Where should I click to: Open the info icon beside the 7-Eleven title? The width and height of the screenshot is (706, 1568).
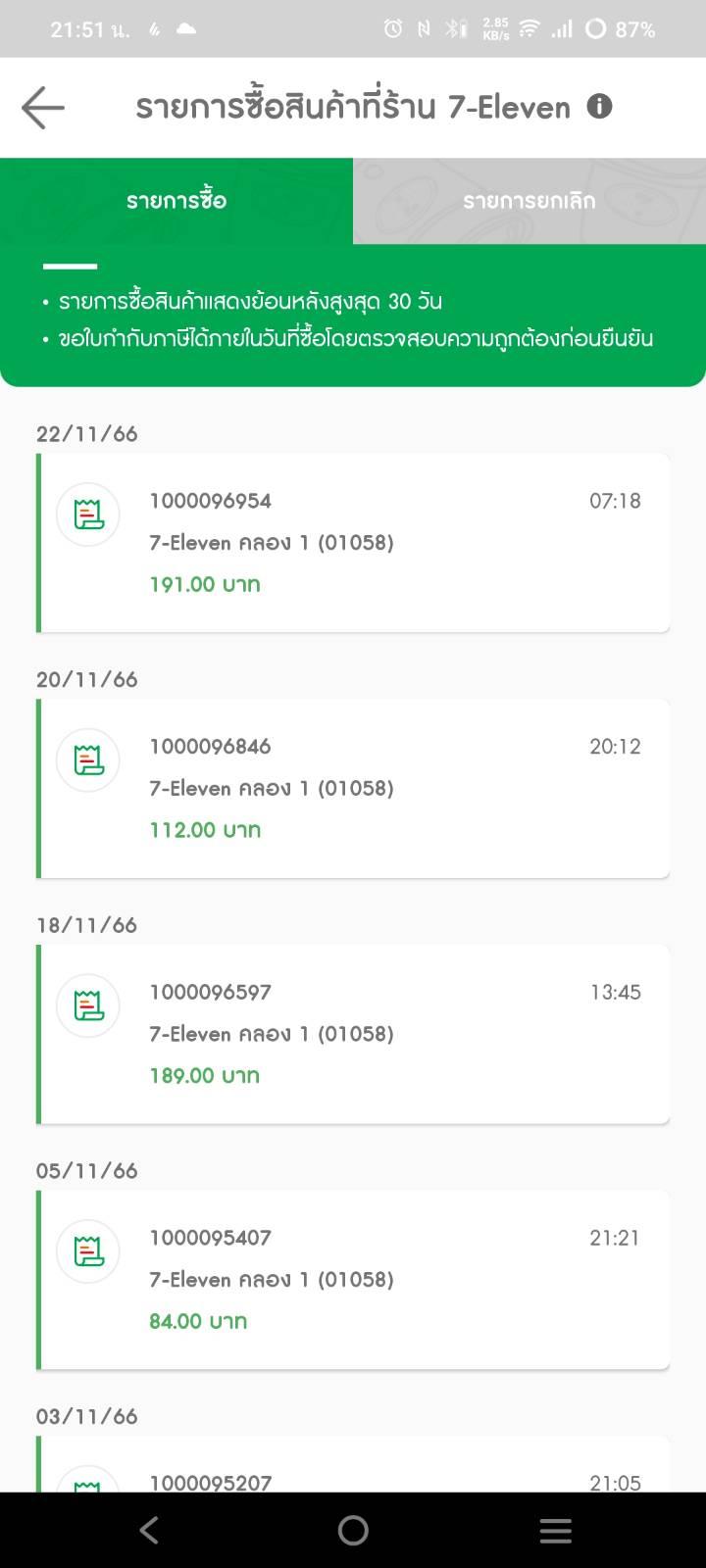tap(599, 106)
